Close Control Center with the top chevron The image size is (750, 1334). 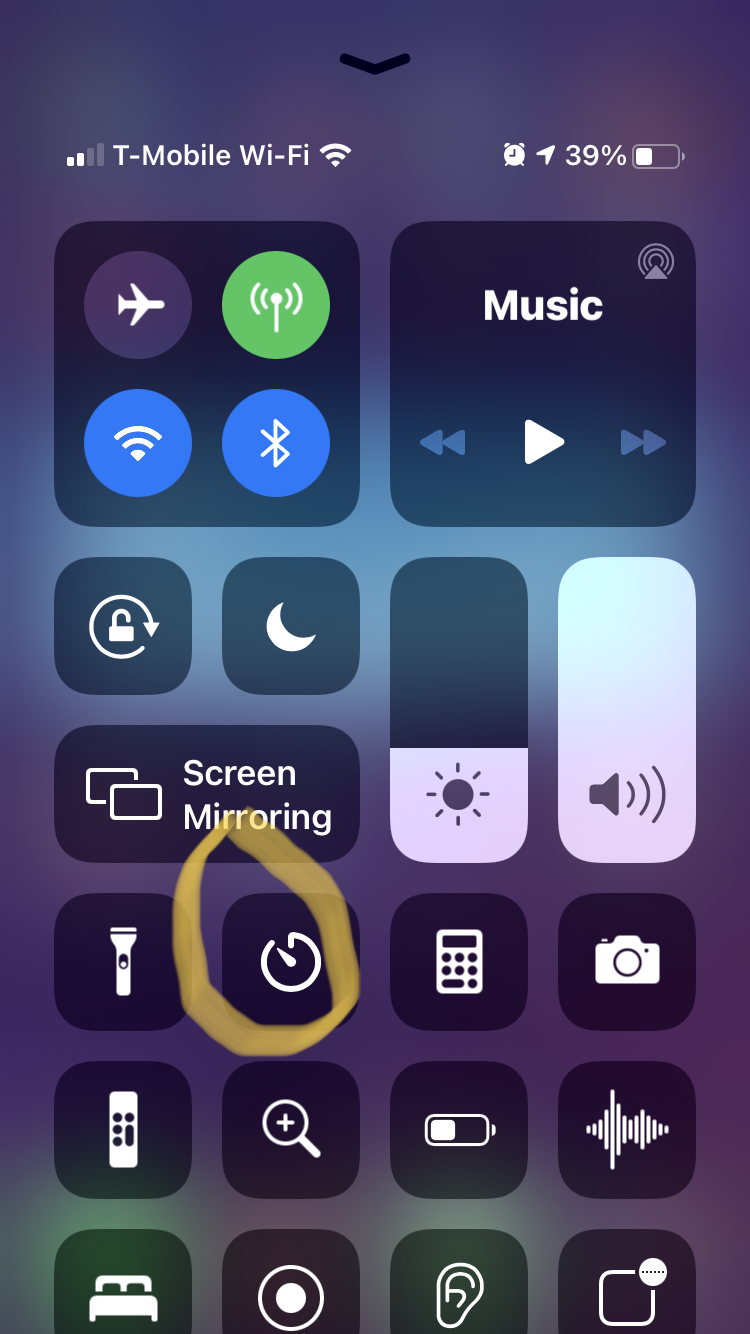click(x=375, y=64)
